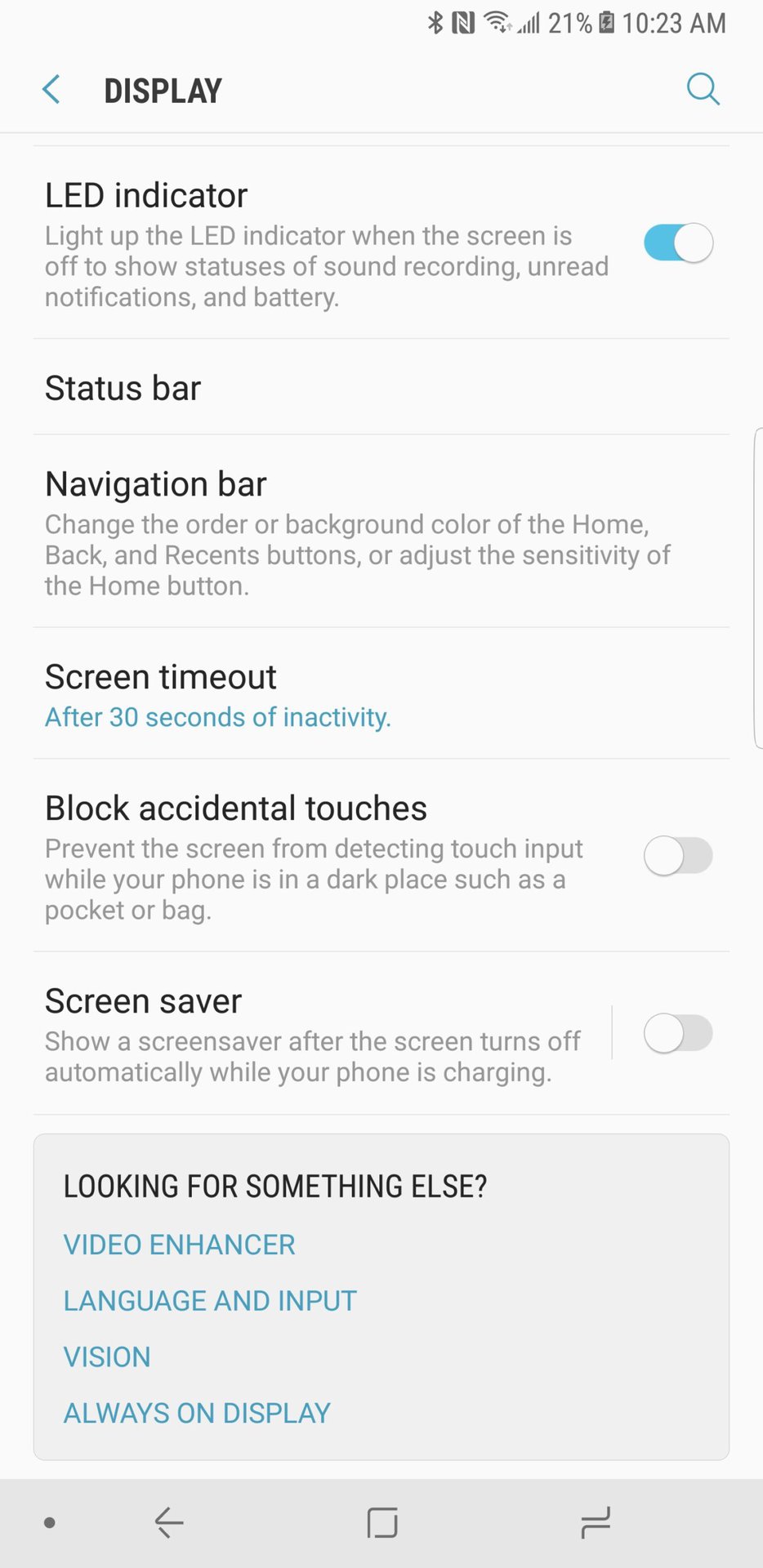The image size is (763, 1568).
Task: Turn on the Screen saver switch
Action: coord(678,1034)
